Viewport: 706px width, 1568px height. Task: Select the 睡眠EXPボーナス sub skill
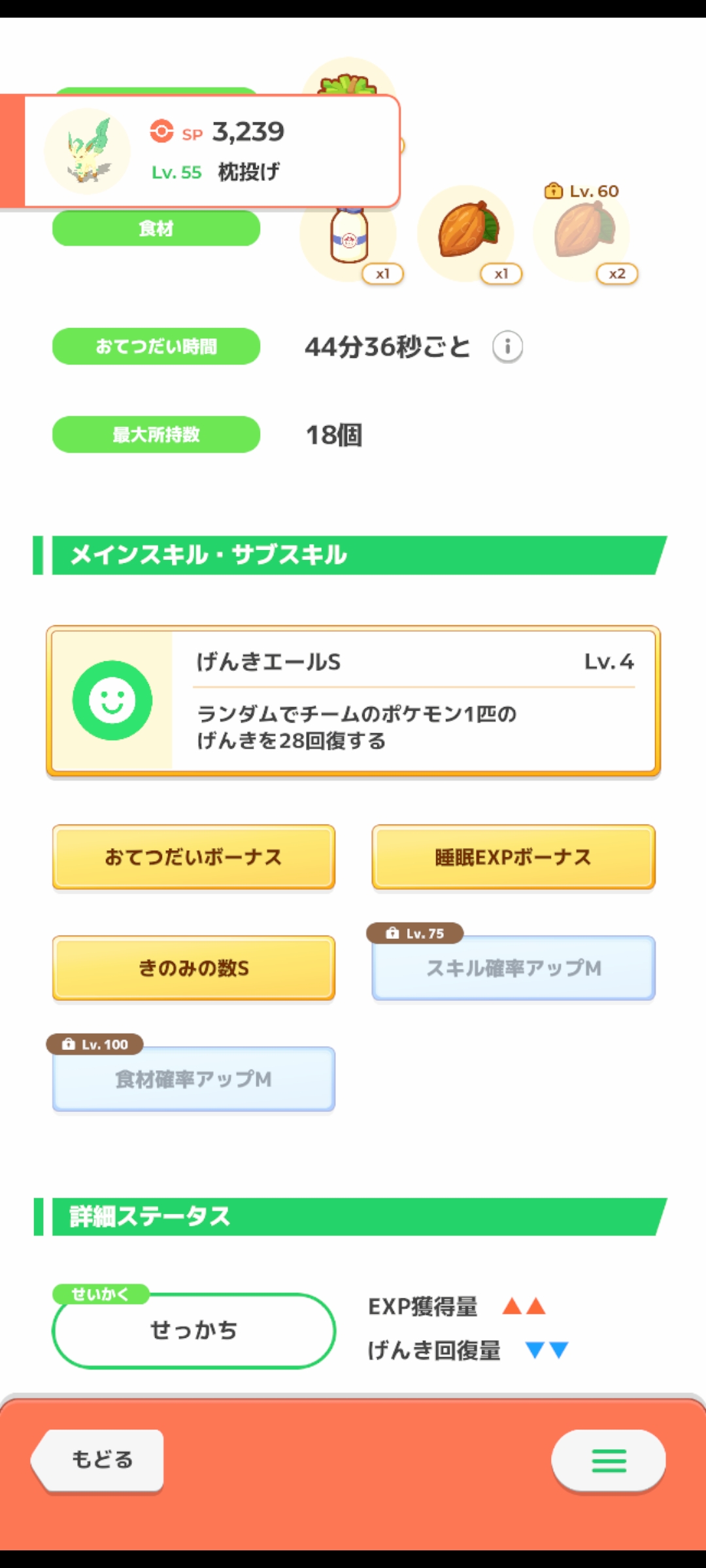[x=513, y=857]
